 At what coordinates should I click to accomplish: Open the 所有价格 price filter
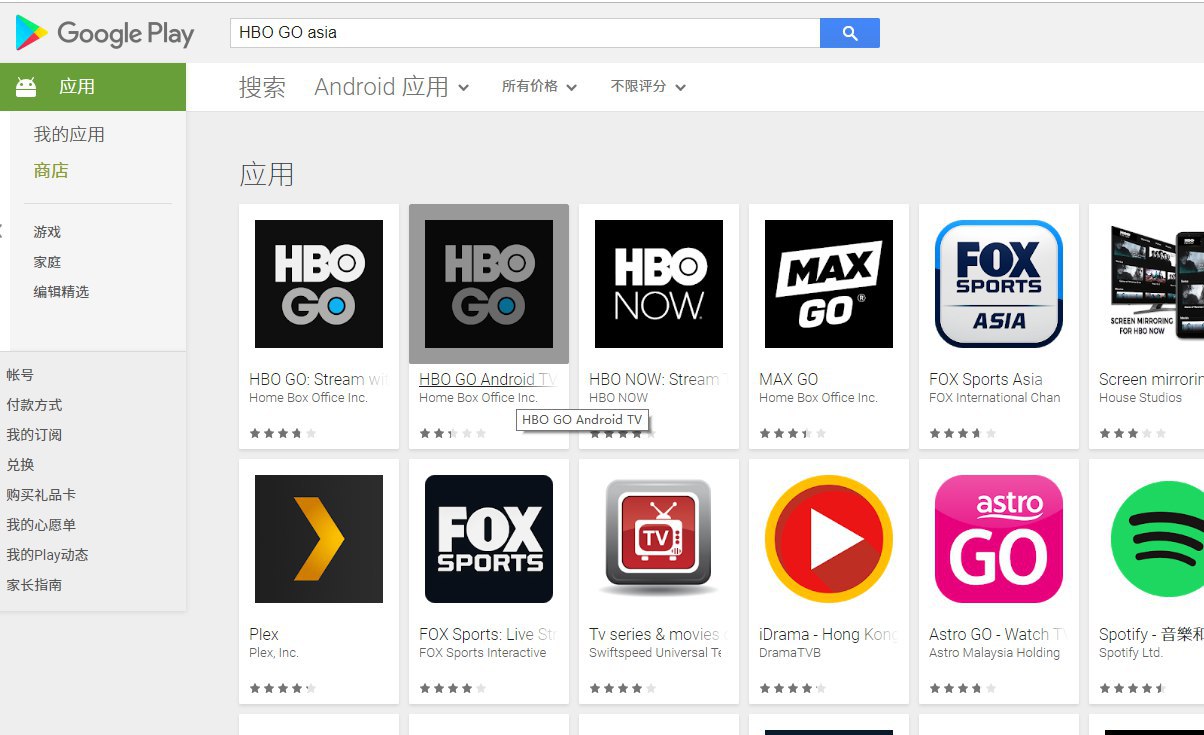[x=539, y=87]
